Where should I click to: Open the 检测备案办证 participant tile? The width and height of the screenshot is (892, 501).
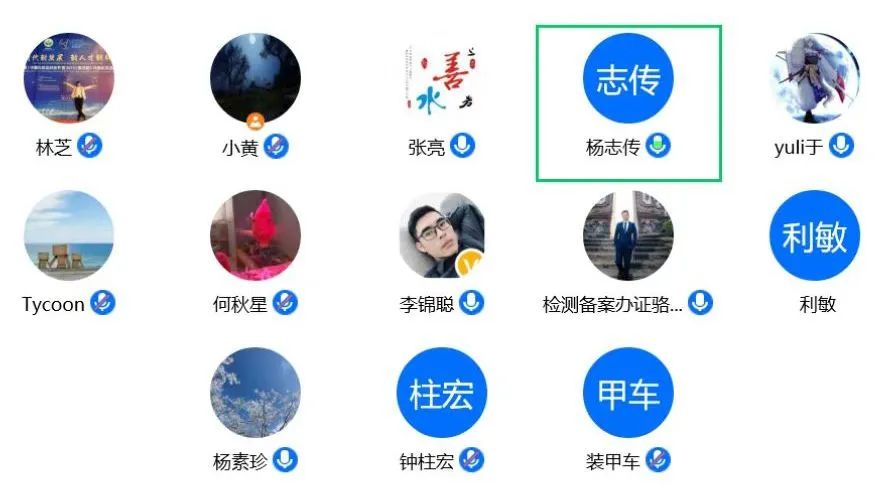(x=628, y=236)
